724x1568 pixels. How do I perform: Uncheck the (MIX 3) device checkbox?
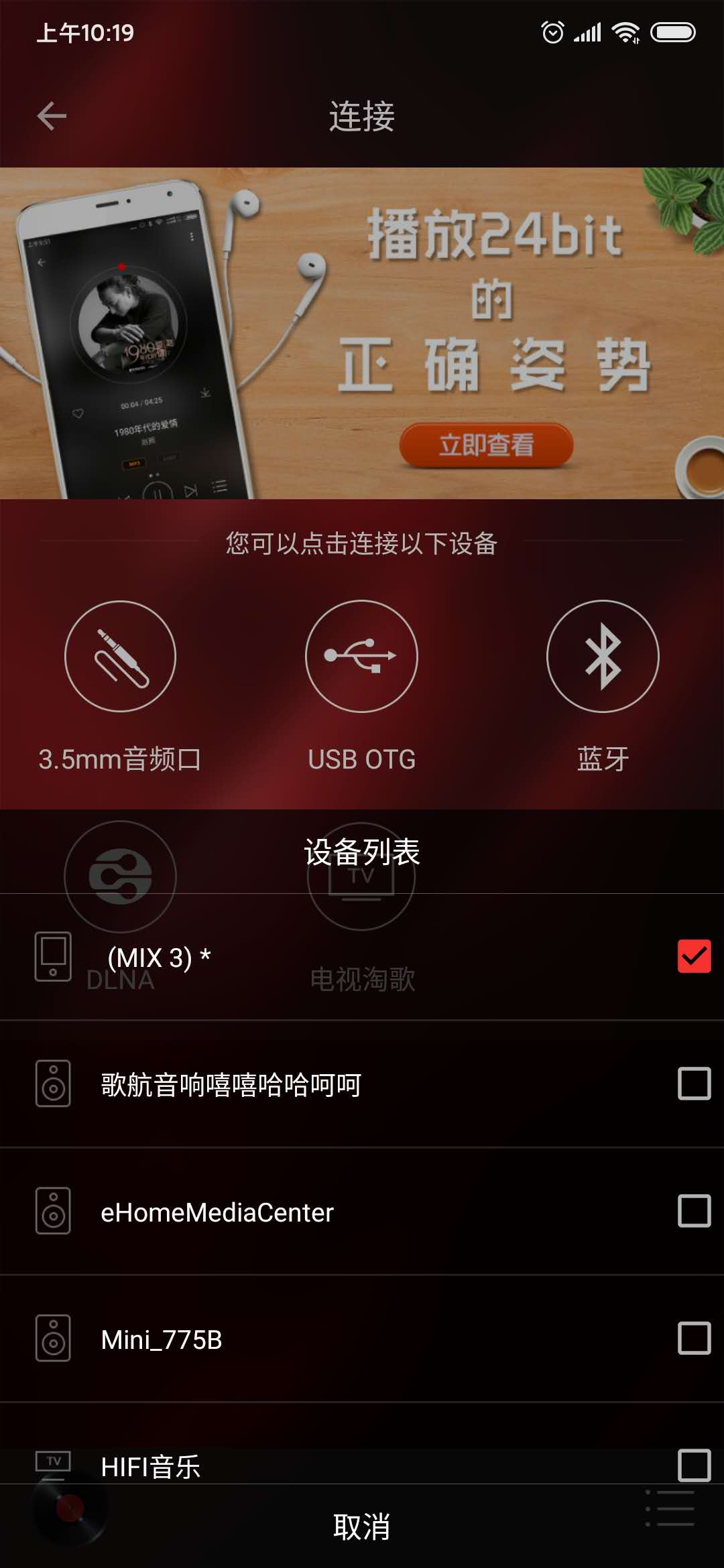tap(693, 957)
